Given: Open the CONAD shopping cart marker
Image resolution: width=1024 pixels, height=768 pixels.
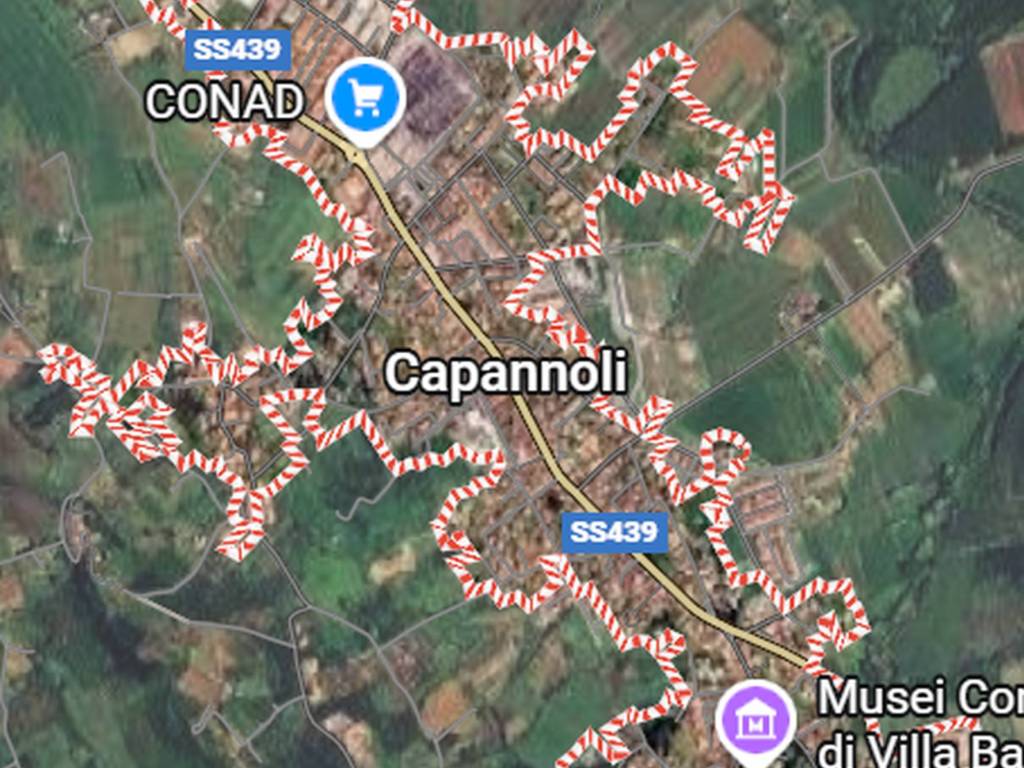Looking at the screenshot, I should (366, 99).
